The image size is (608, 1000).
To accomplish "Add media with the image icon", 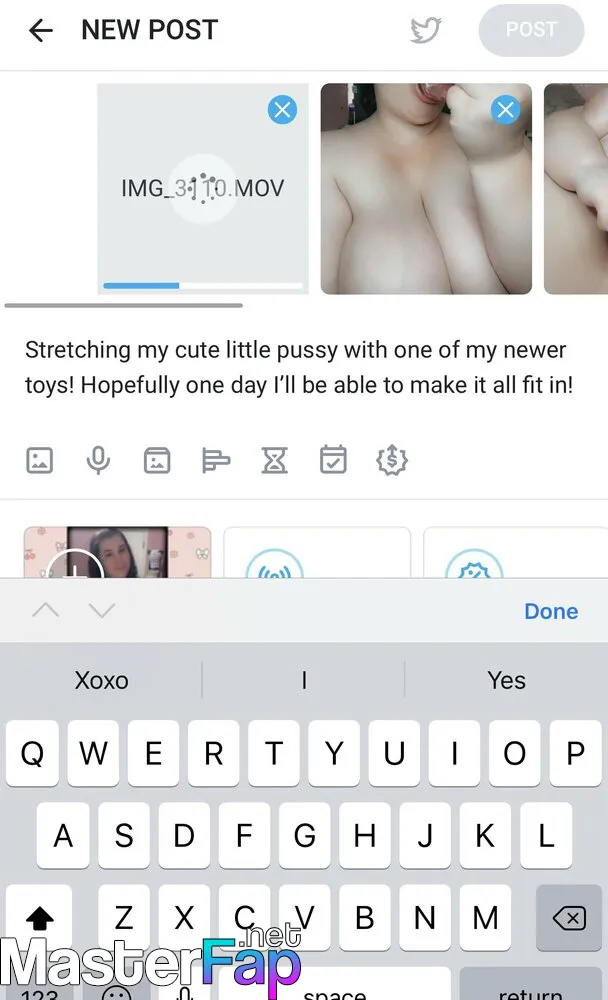I will click(40, 460).
